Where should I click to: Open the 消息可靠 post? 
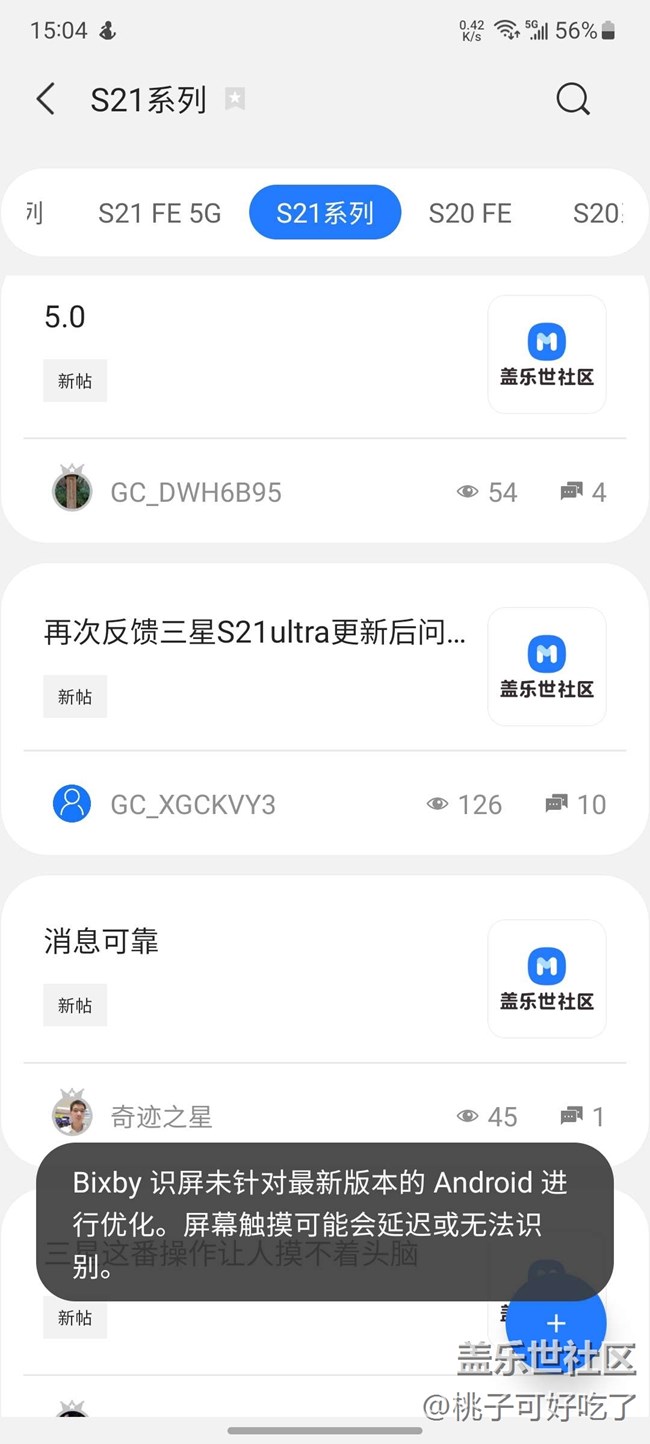coord(101,942)
